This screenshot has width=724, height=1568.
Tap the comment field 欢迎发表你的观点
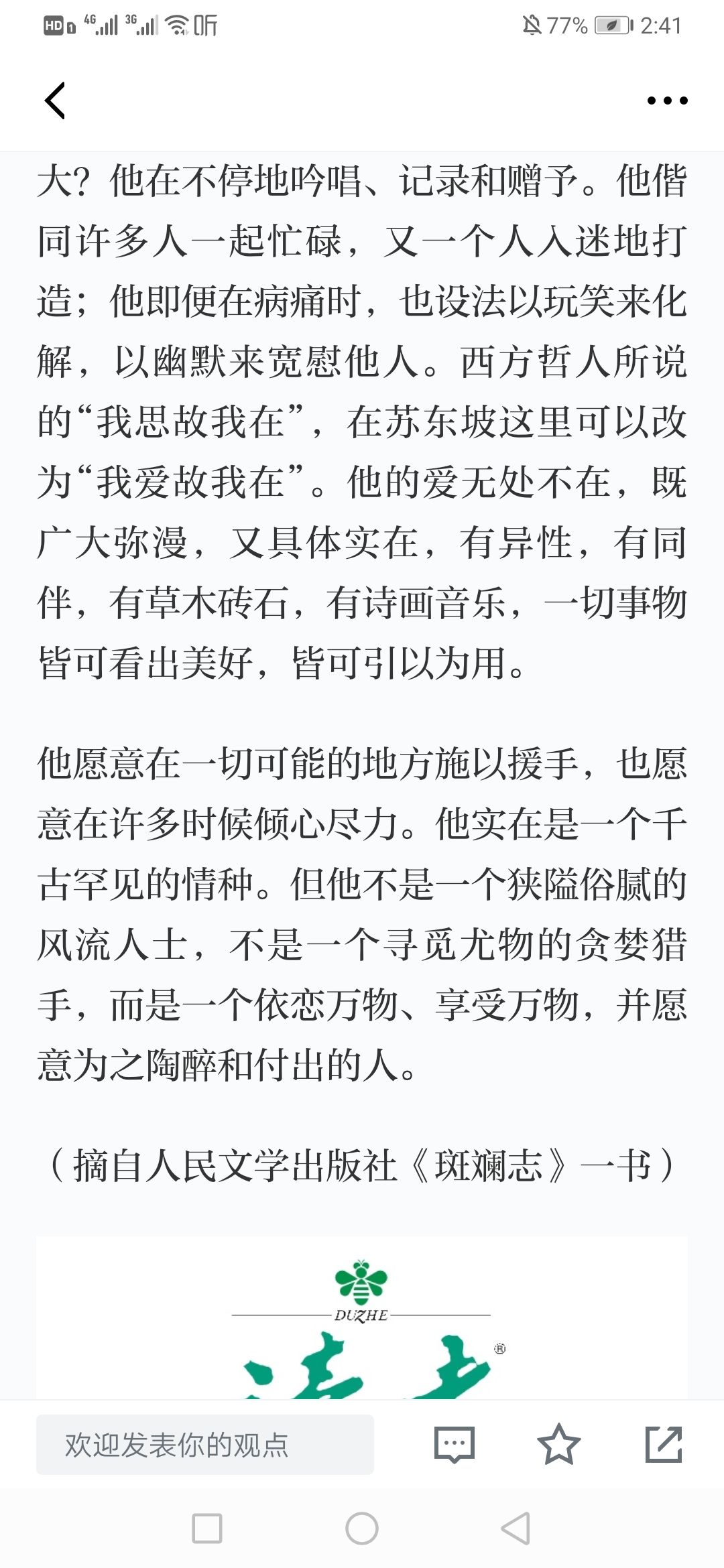tap(205, 1445)
